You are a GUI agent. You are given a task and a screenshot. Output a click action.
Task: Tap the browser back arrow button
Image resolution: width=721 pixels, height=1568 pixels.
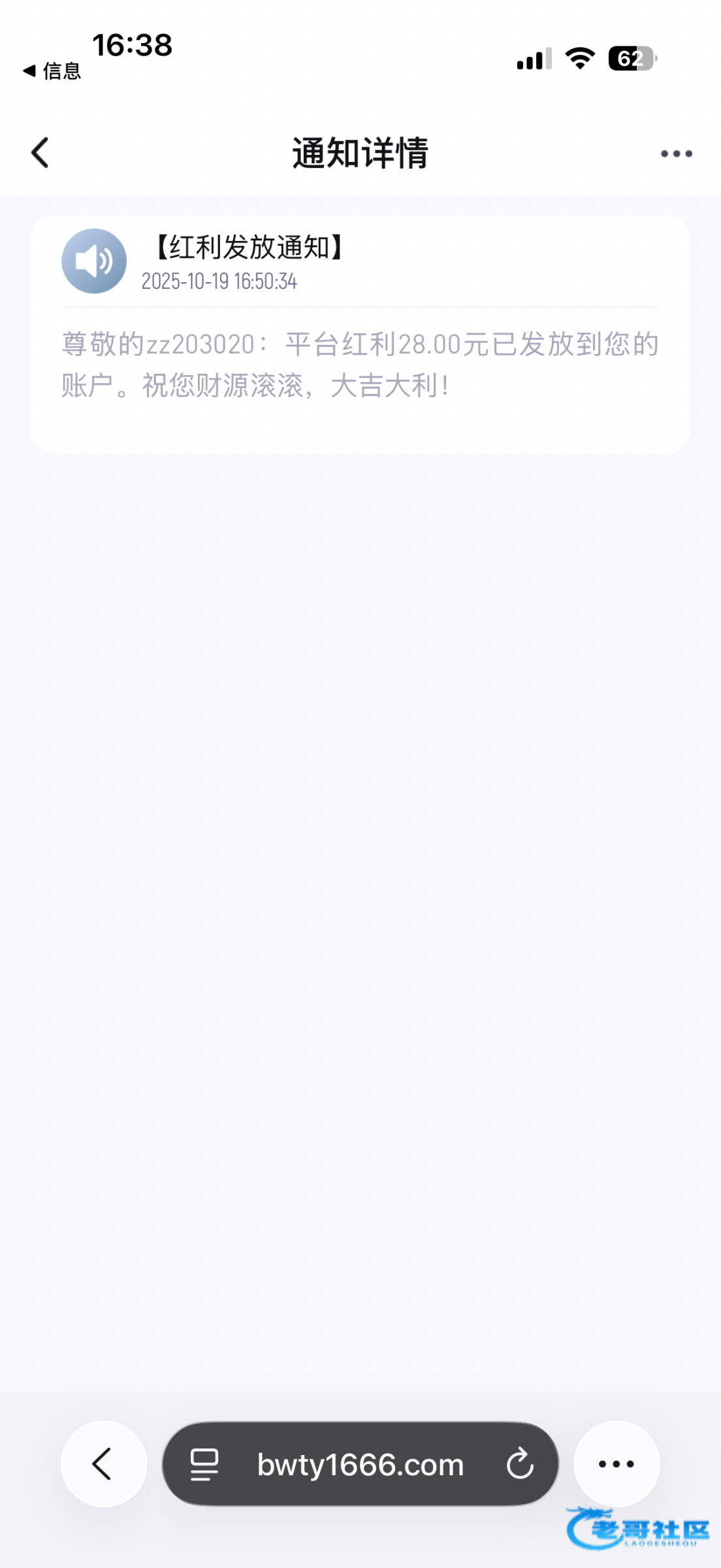pos(104,1463)
